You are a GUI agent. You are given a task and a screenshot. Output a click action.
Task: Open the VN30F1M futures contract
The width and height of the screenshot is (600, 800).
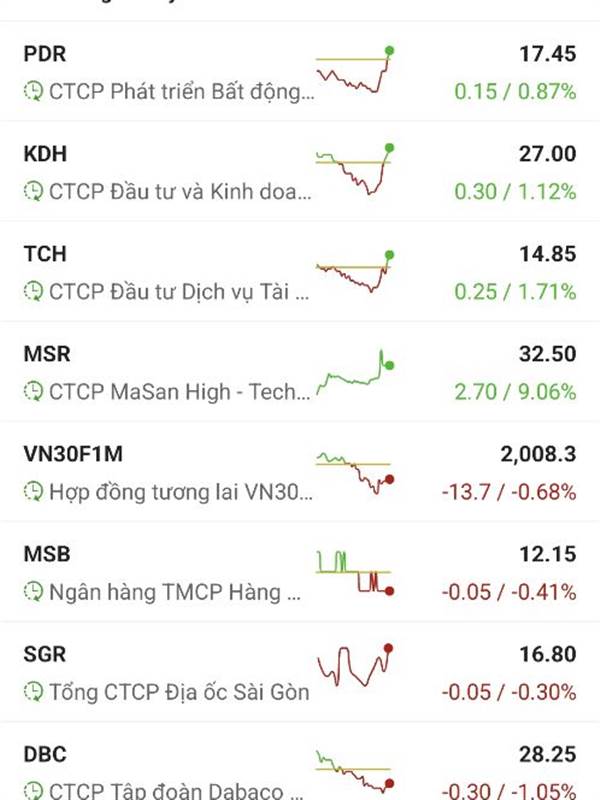(300, 472)
